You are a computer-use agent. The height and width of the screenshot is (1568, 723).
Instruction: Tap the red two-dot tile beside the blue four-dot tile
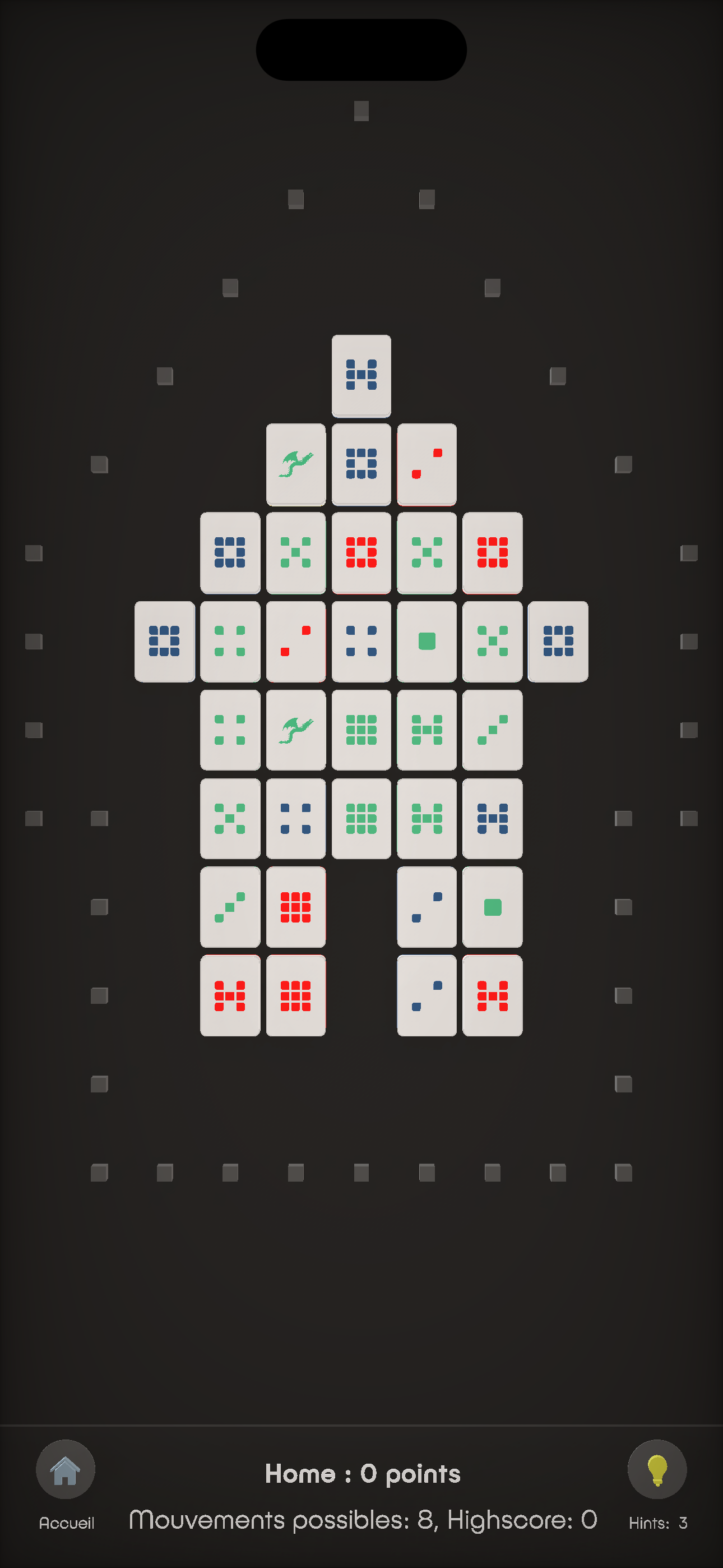[296, 641]
